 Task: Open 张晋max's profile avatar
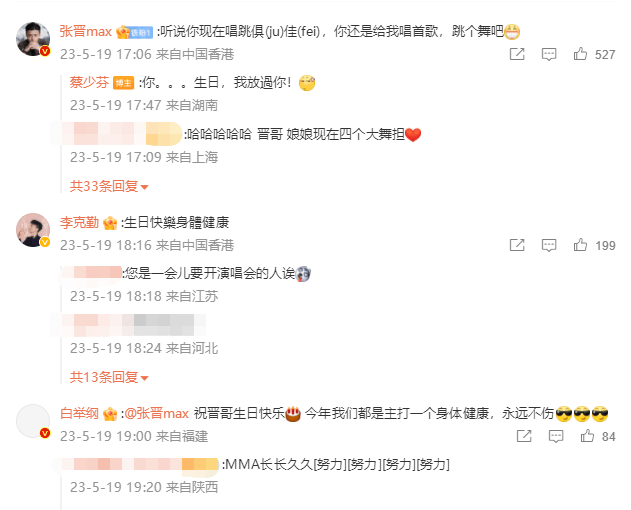(33, 38)
